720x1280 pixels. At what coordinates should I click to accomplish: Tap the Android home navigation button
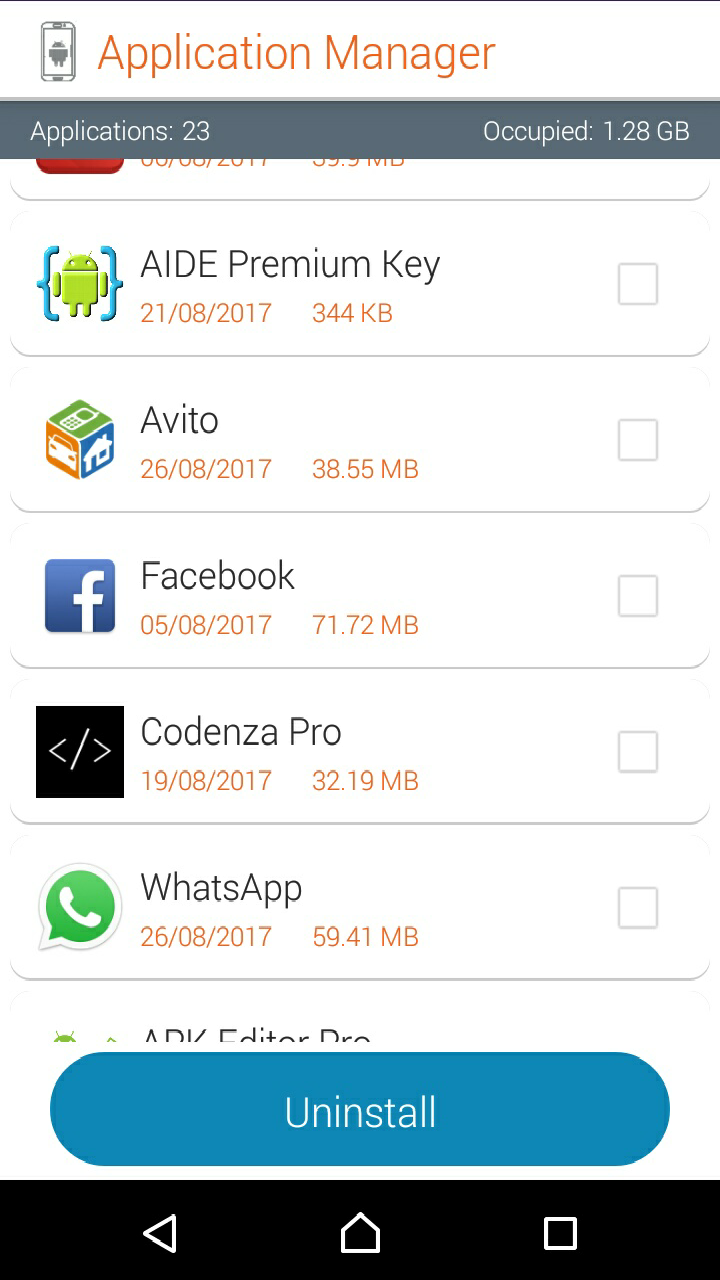coord(360,1234)
